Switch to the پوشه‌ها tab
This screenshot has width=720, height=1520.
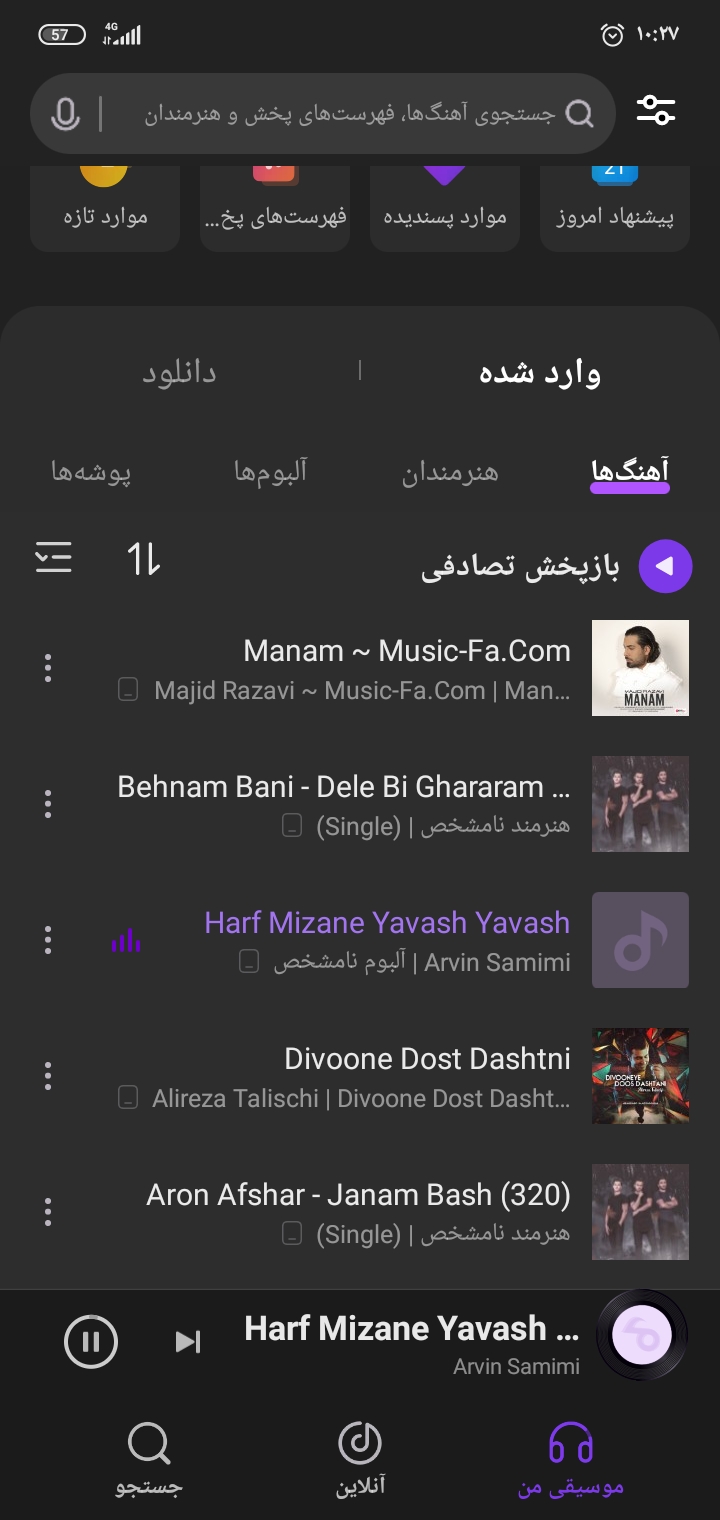(91, 472)
